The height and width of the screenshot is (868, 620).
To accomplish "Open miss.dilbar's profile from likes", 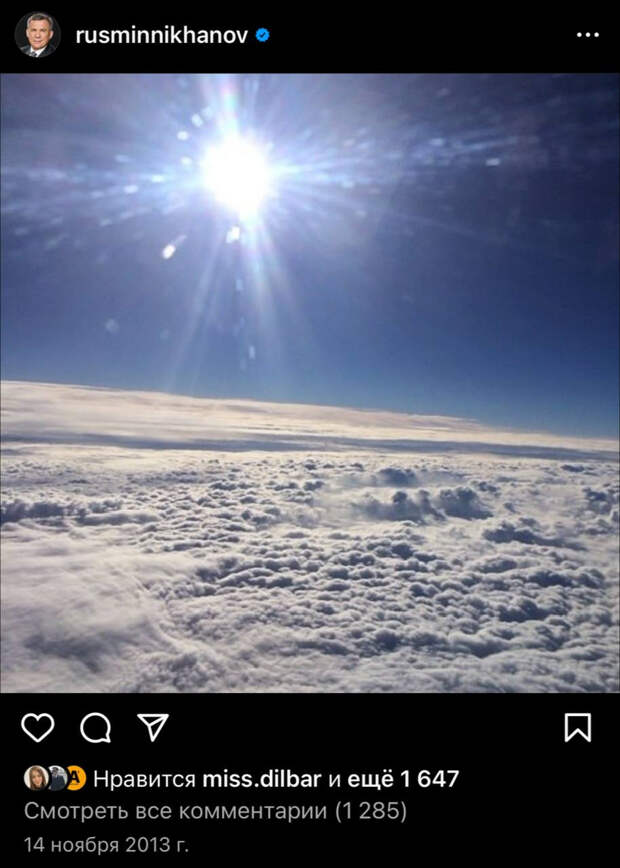I will (x=263, y=779).
